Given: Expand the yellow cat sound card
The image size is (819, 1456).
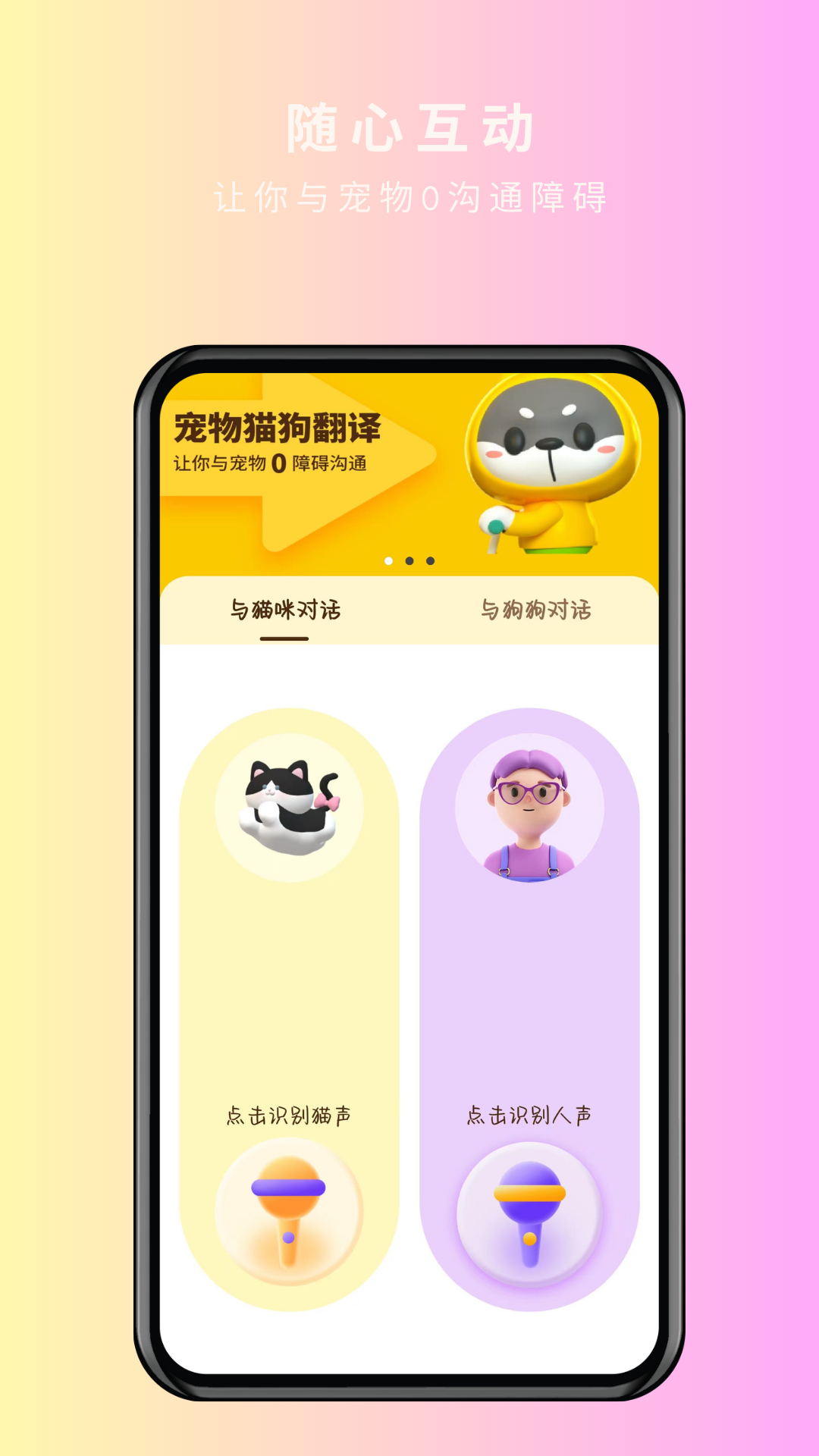Looking at the screenshot, I should [290, 948].
